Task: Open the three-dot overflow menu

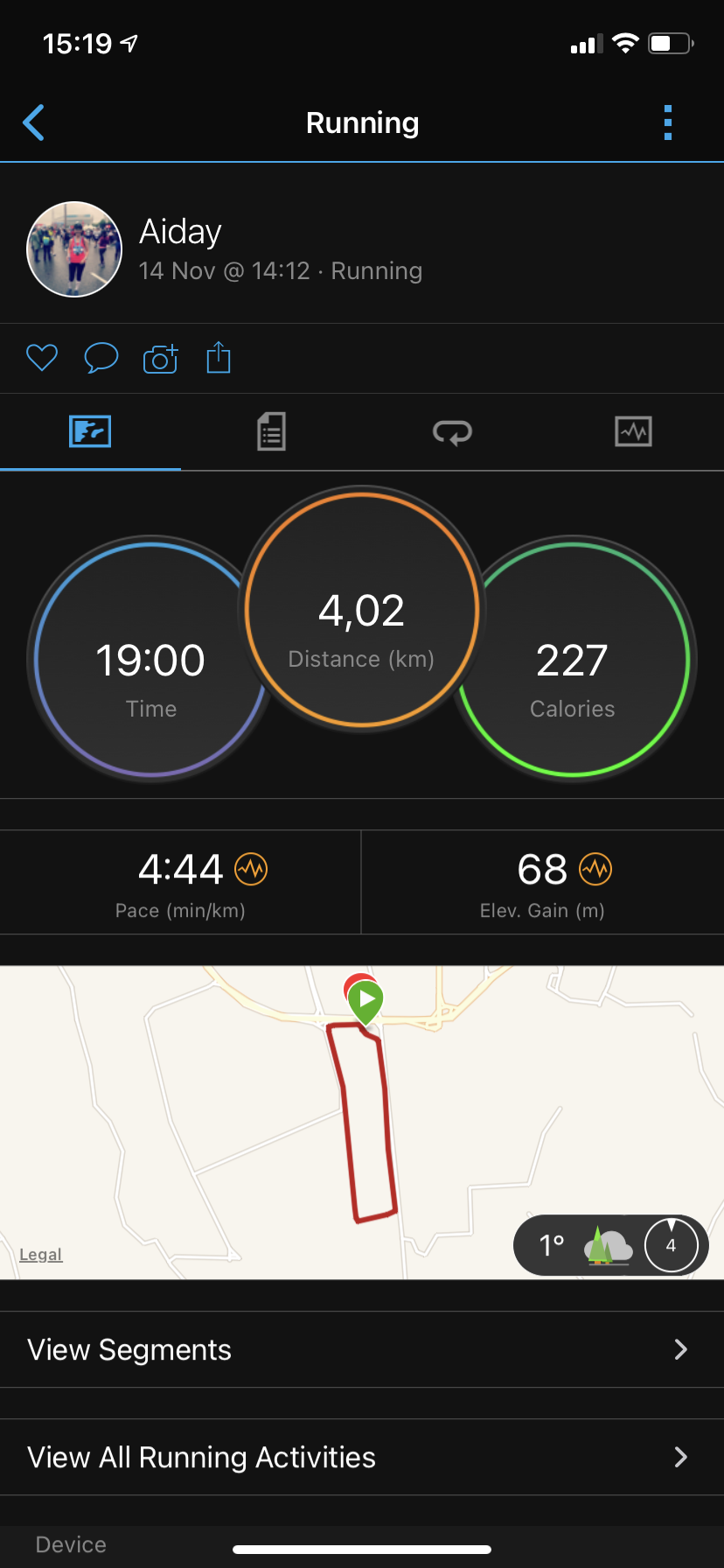Action: [668, 122]
